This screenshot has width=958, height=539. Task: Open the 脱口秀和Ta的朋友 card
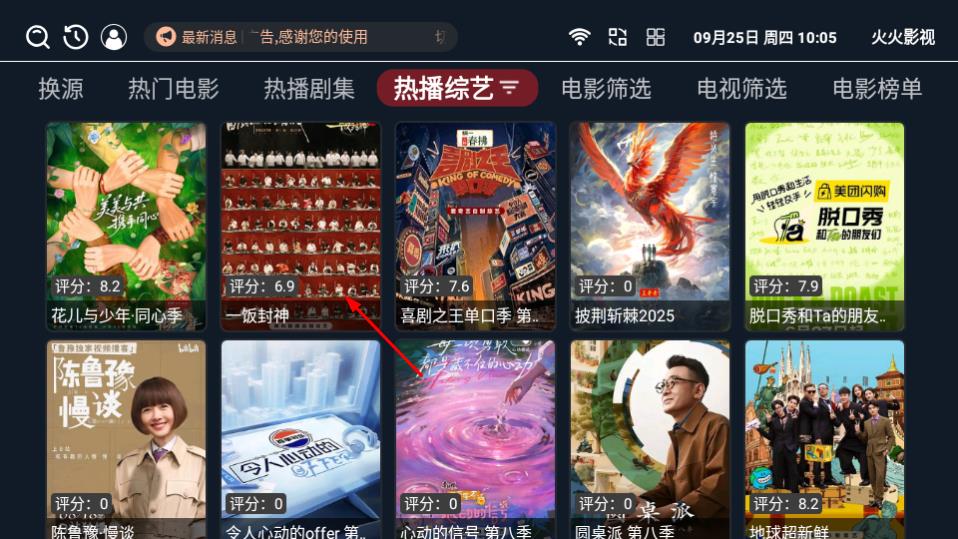click(x=824, y=226)
